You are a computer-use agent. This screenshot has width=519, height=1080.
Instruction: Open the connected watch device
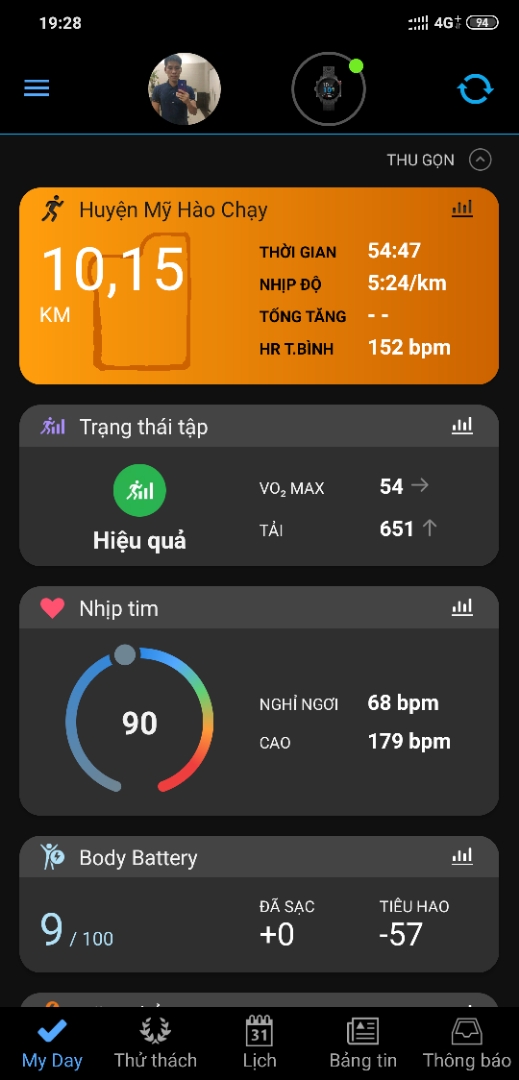tap(329, 89)
